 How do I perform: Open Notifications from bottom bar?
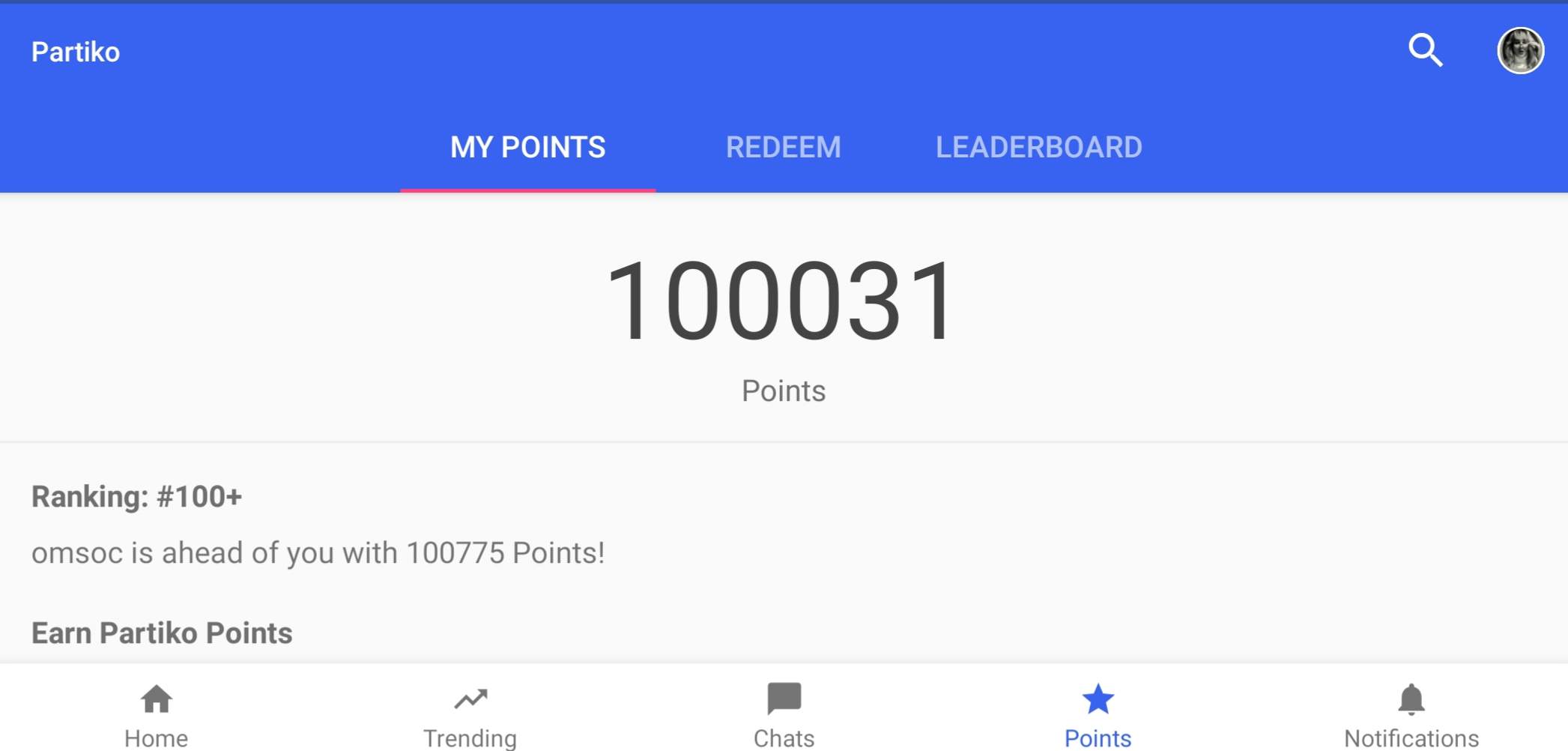(x=1411, y=713)
